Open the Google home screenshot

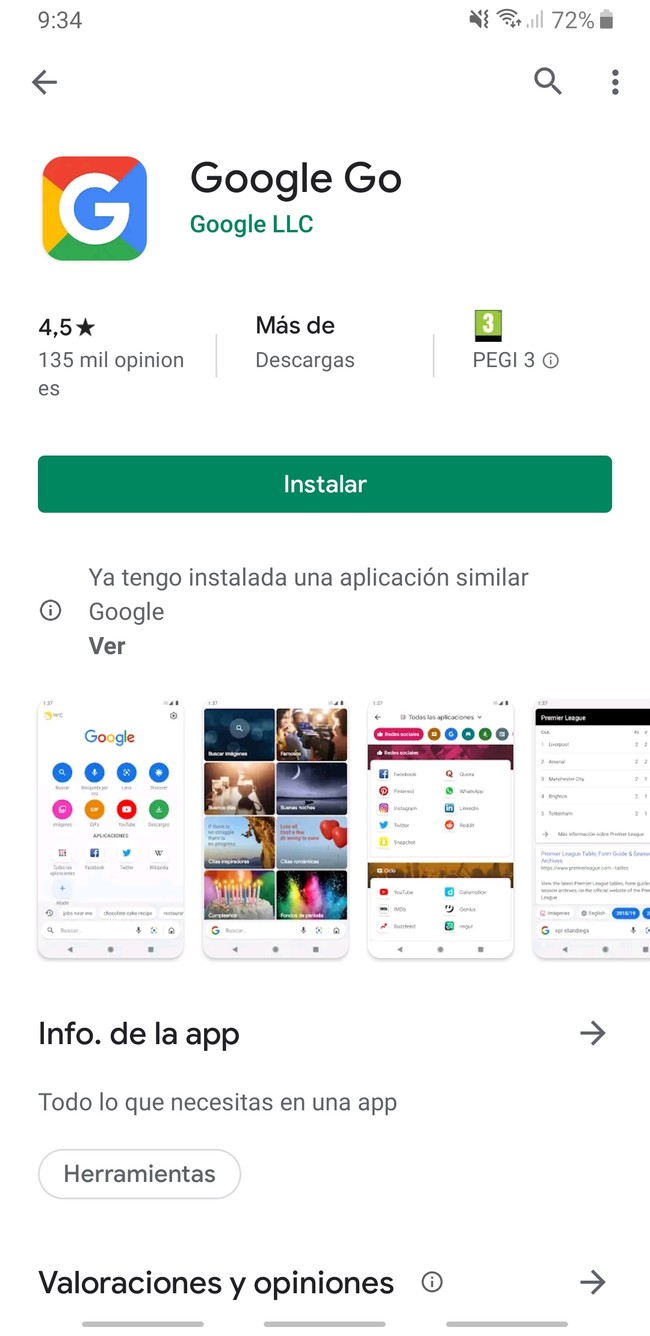[110, 829]
